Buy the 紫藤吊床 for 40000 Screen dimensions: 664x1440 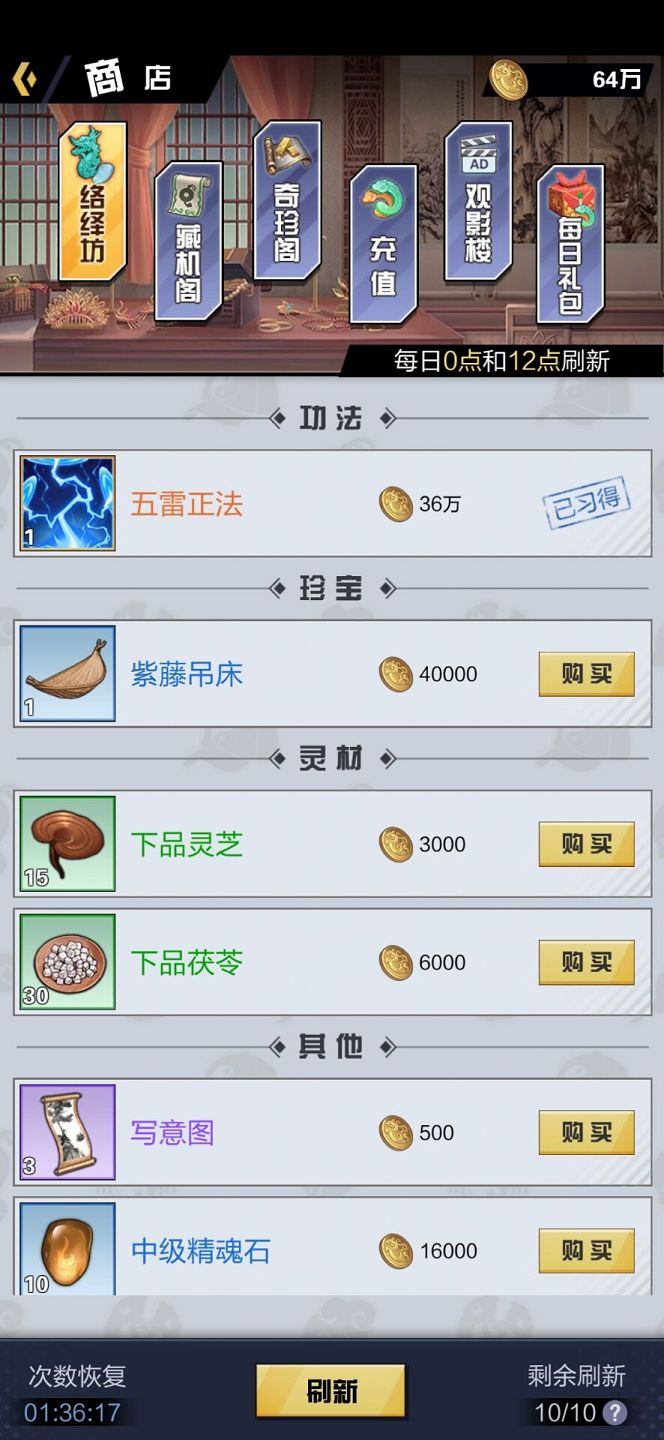586,674
